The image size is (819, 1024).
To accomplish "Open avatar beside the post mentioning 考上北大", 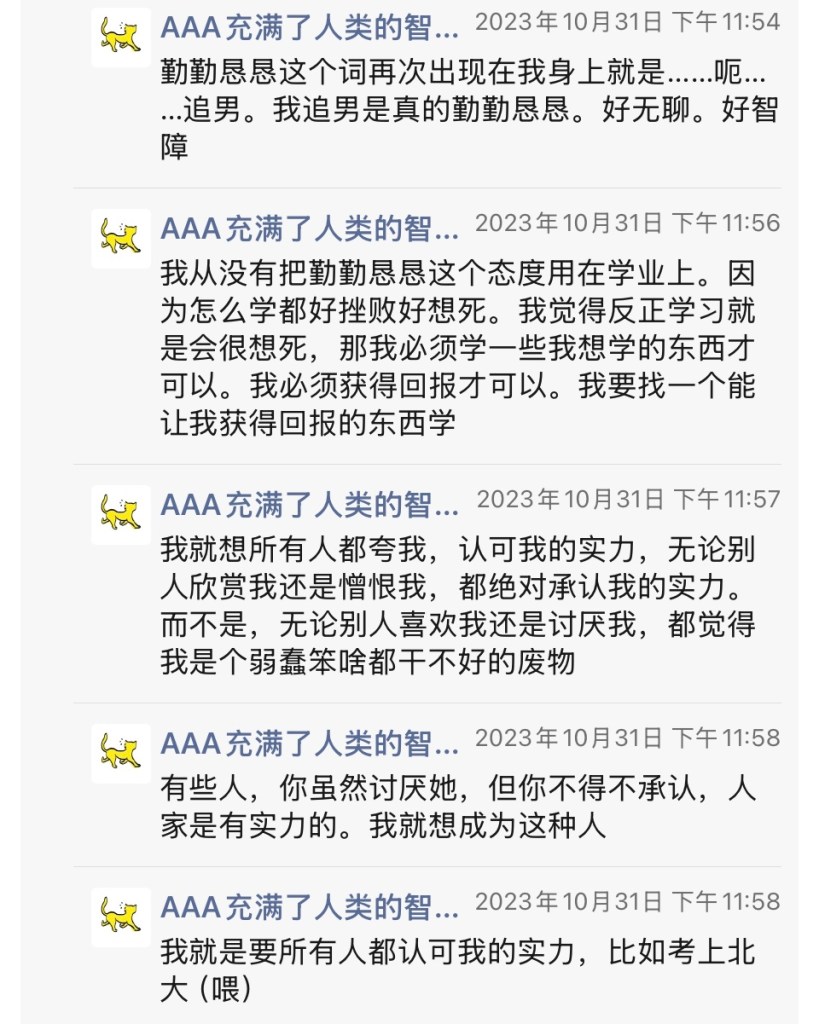I will click(x=120, y=917).
